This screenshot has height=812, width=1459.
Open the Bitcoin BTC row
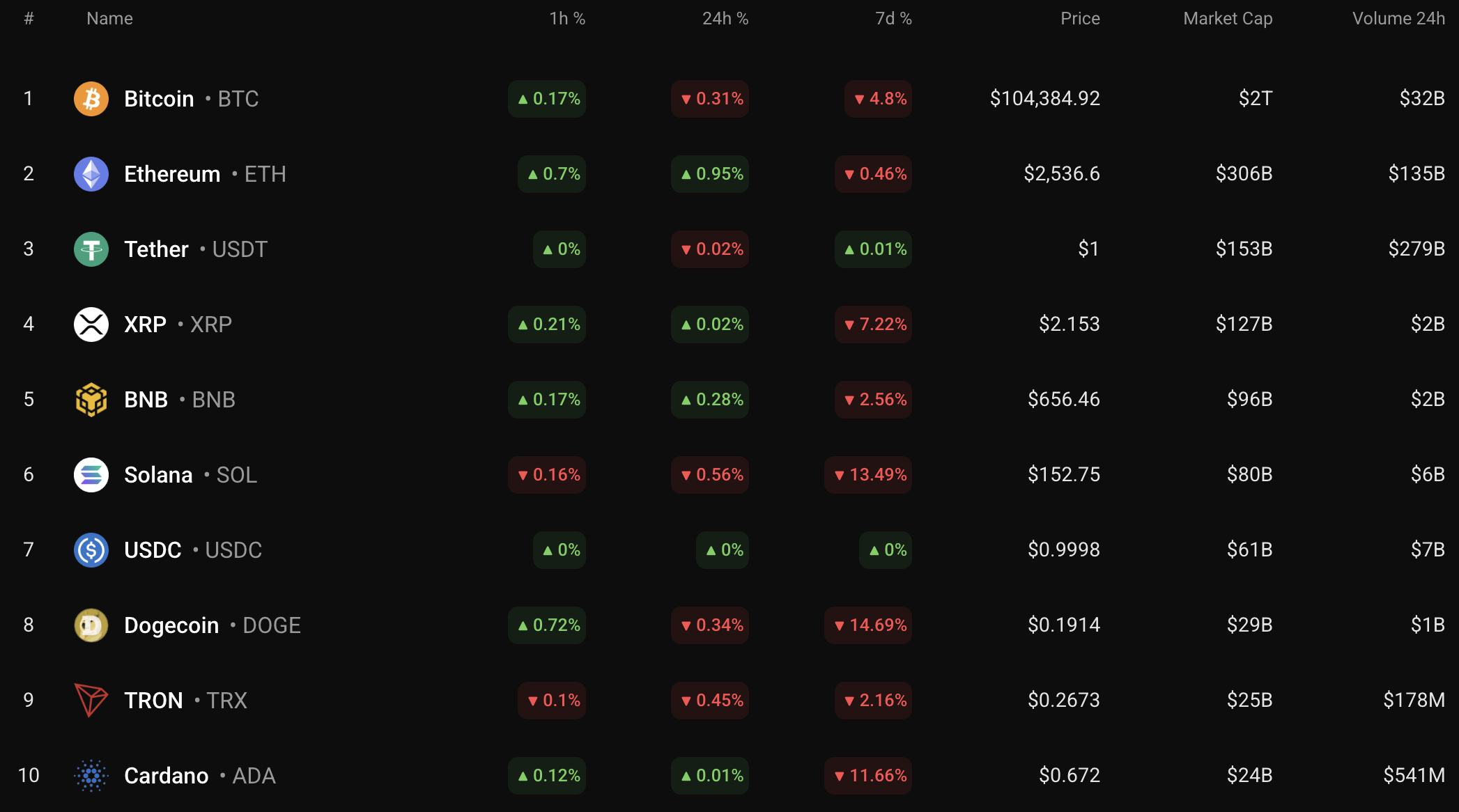[x=159, y=99]
